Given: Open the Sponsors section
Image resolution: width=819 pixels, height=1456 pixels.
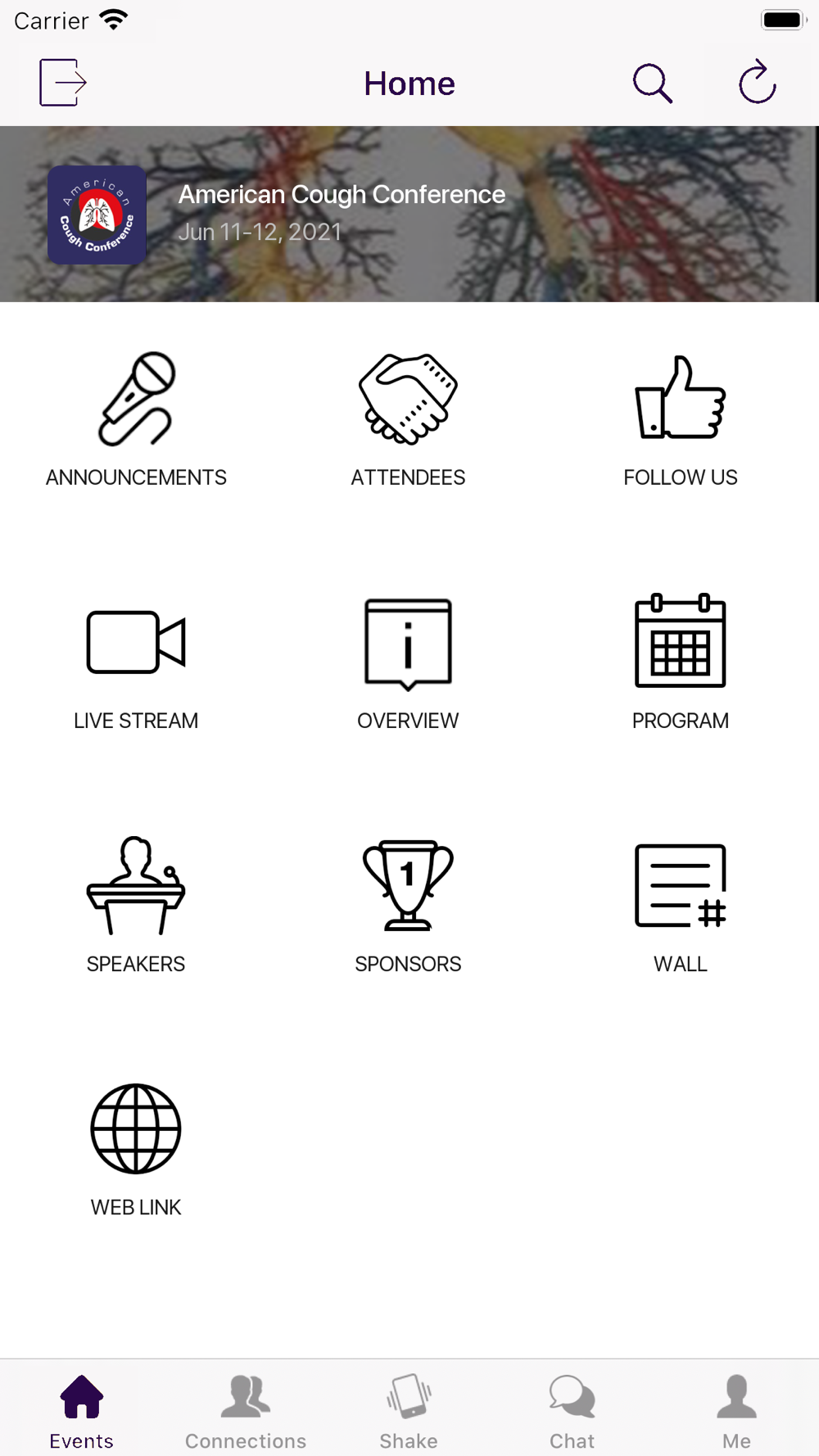Looking at the screenshot, I should tap(408, 907).
